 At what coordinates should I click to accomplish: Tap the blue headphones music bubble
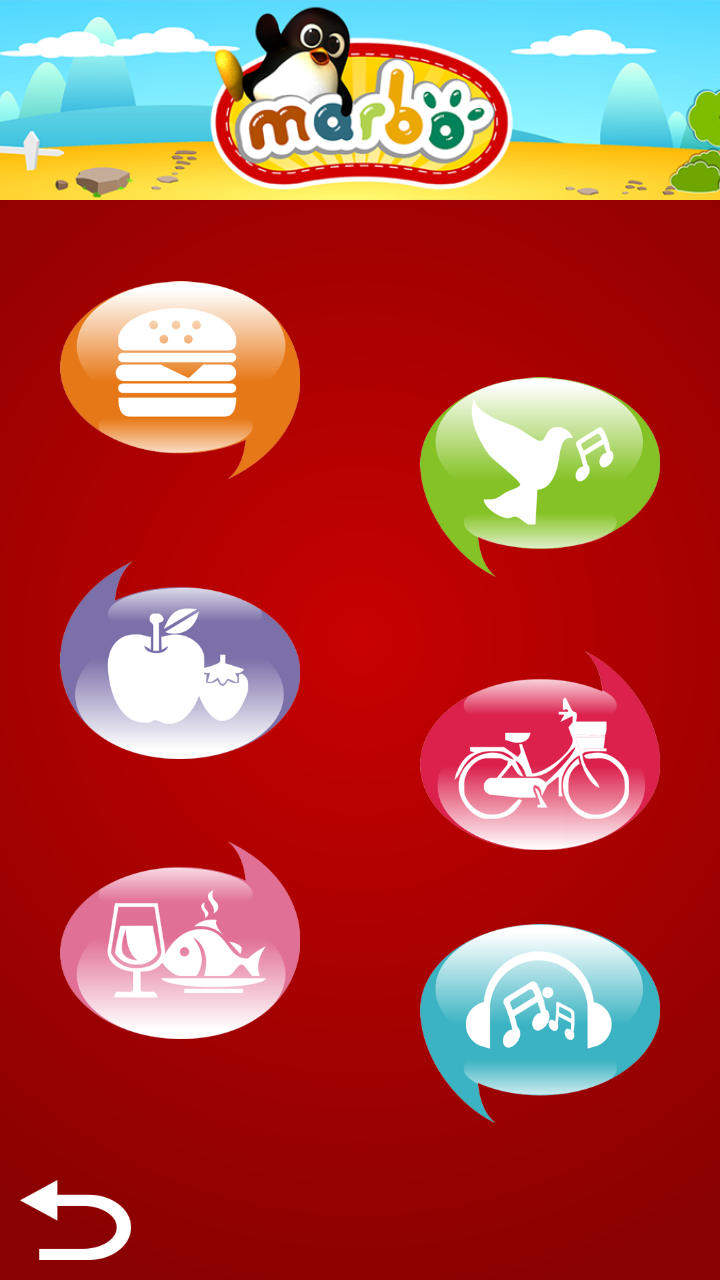coord(540,1009)
